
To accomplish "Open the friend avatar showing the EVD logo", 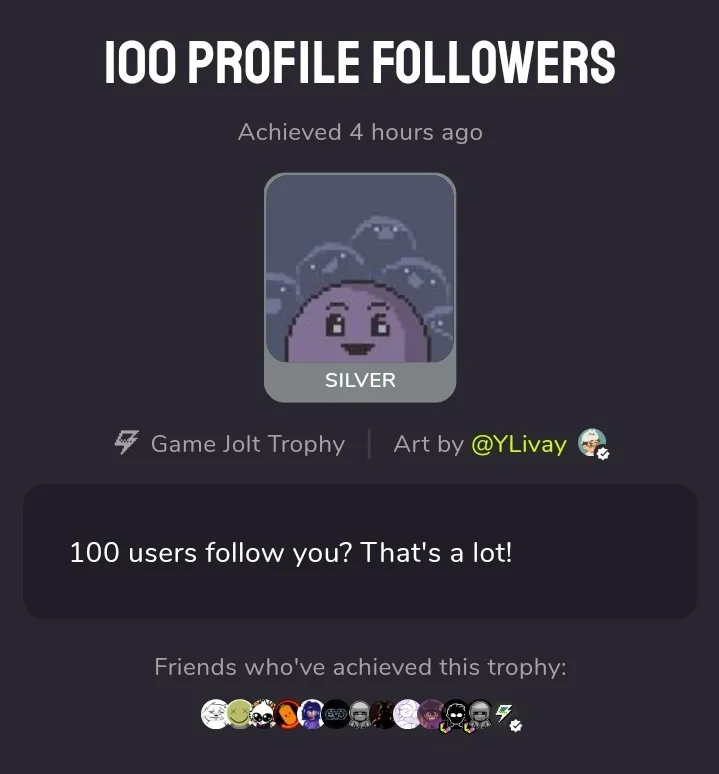I will 336,713.
